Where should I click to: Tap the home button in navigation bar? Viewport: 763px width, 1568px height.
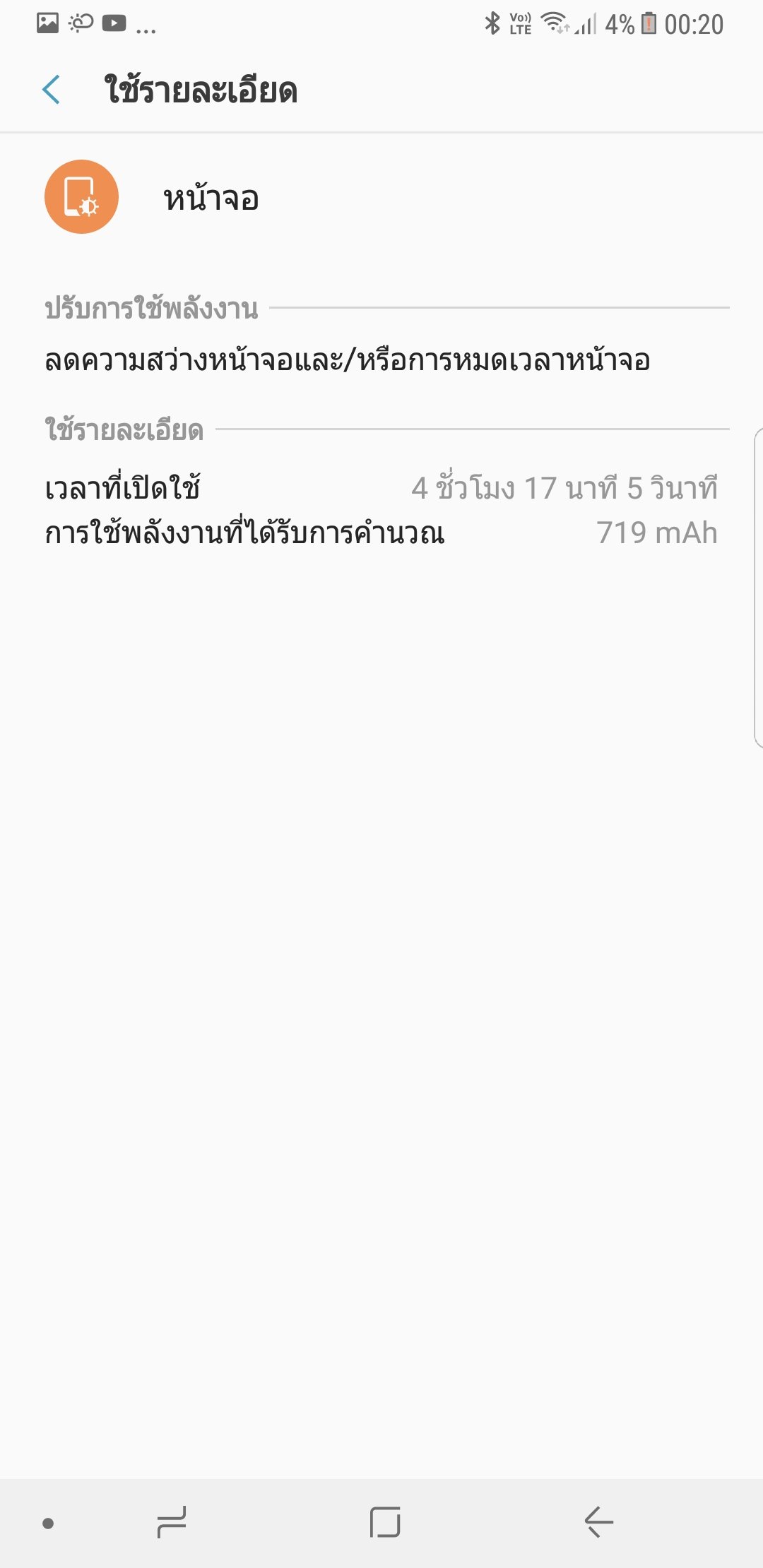tap(385, 1521)
